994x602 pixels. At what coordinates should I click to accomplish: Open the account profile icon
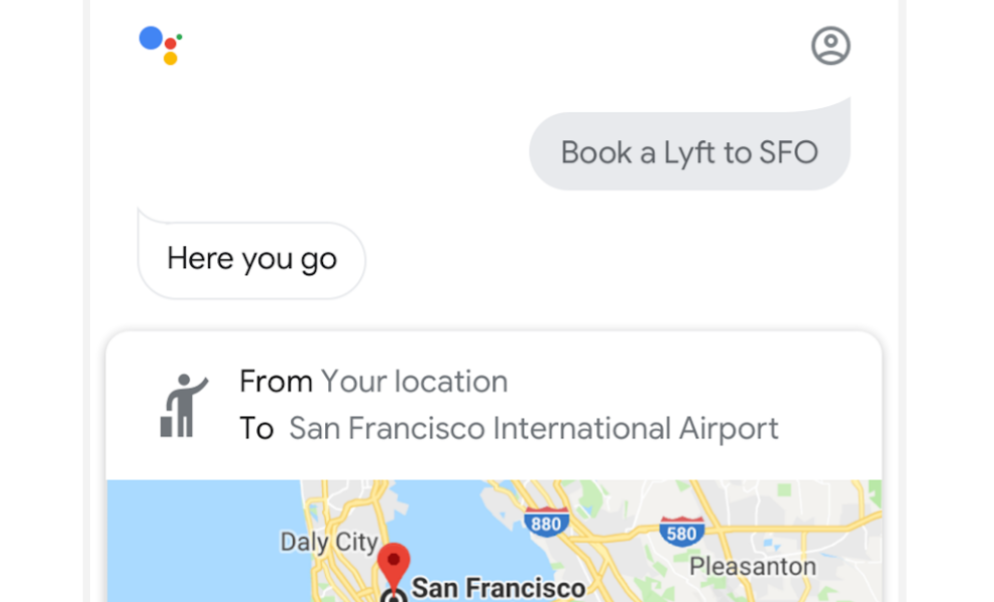[830, 46]
